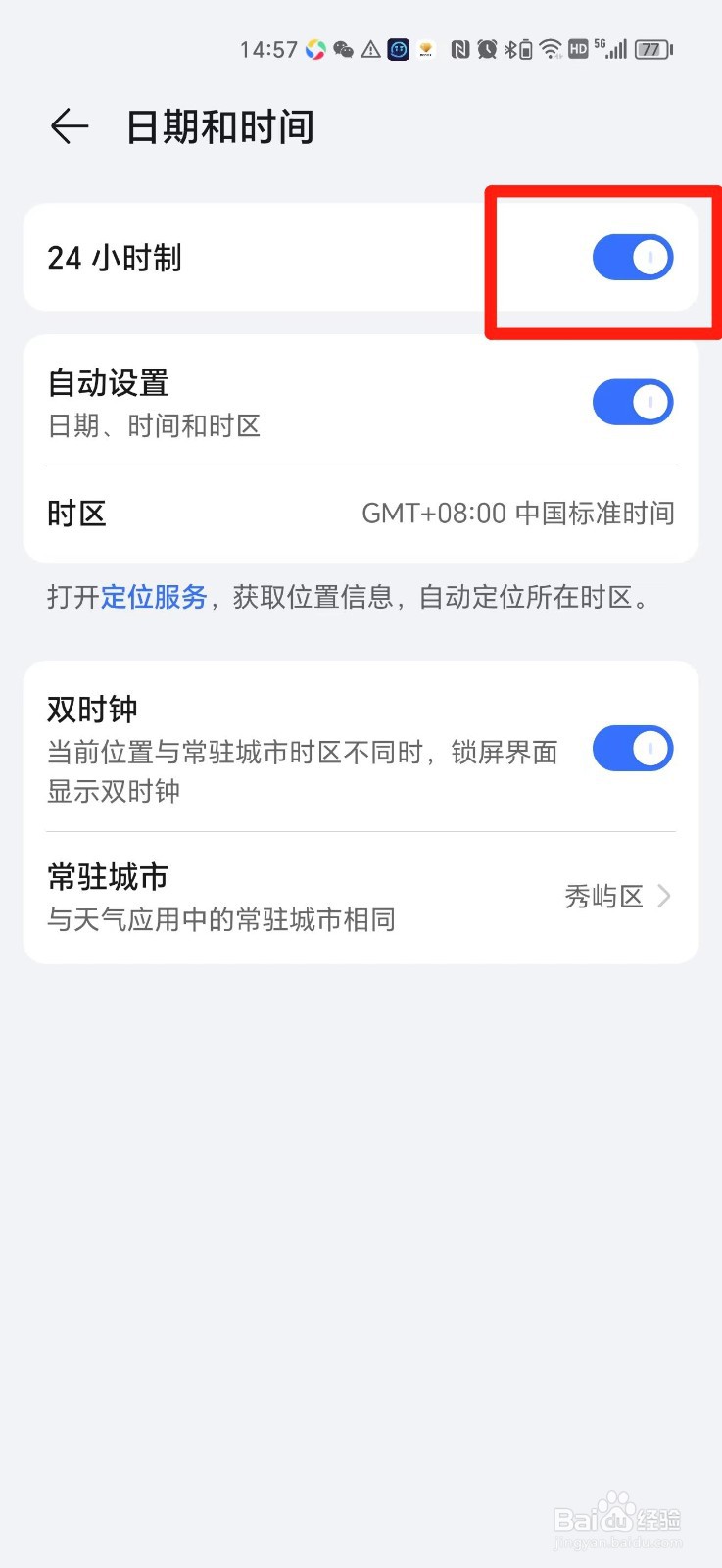
Task: Open the TT app notification icon
Action: pos(400,49)
